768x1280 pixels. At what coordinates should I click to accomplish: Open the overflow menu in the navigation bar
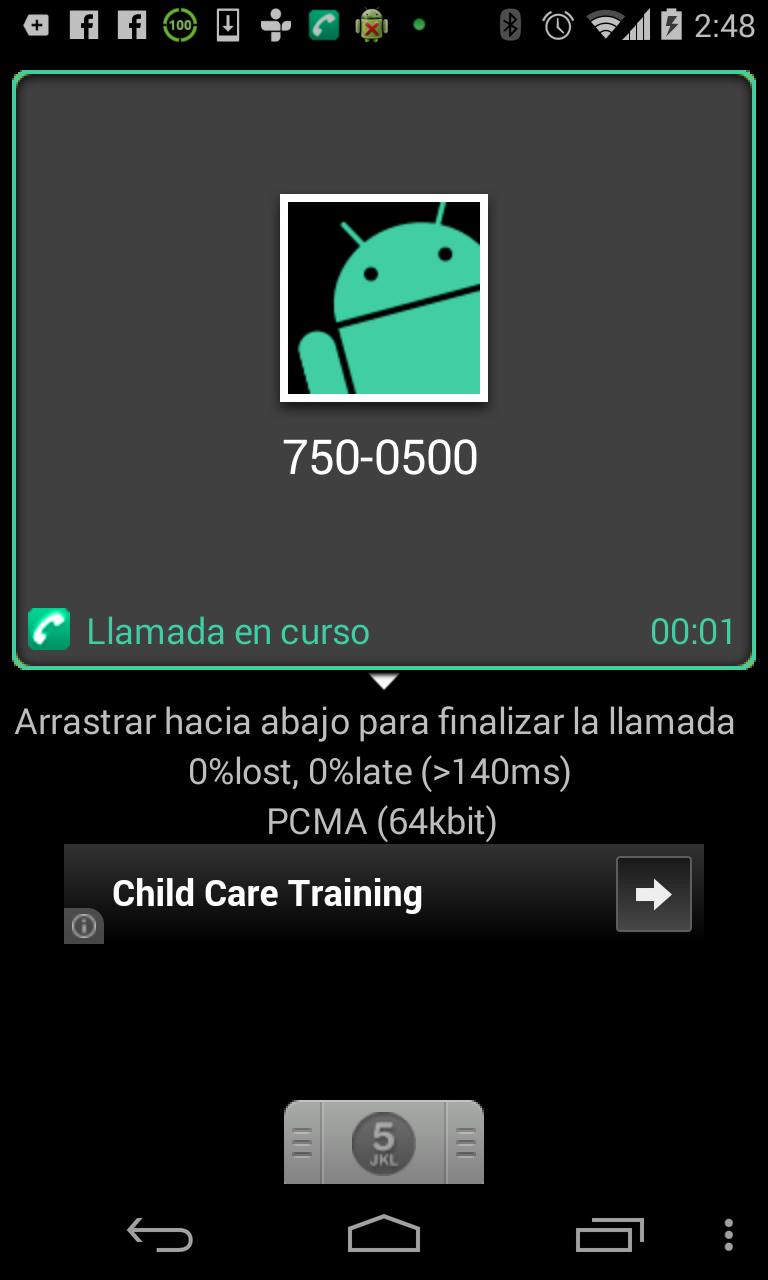[x=728, y=1235]
